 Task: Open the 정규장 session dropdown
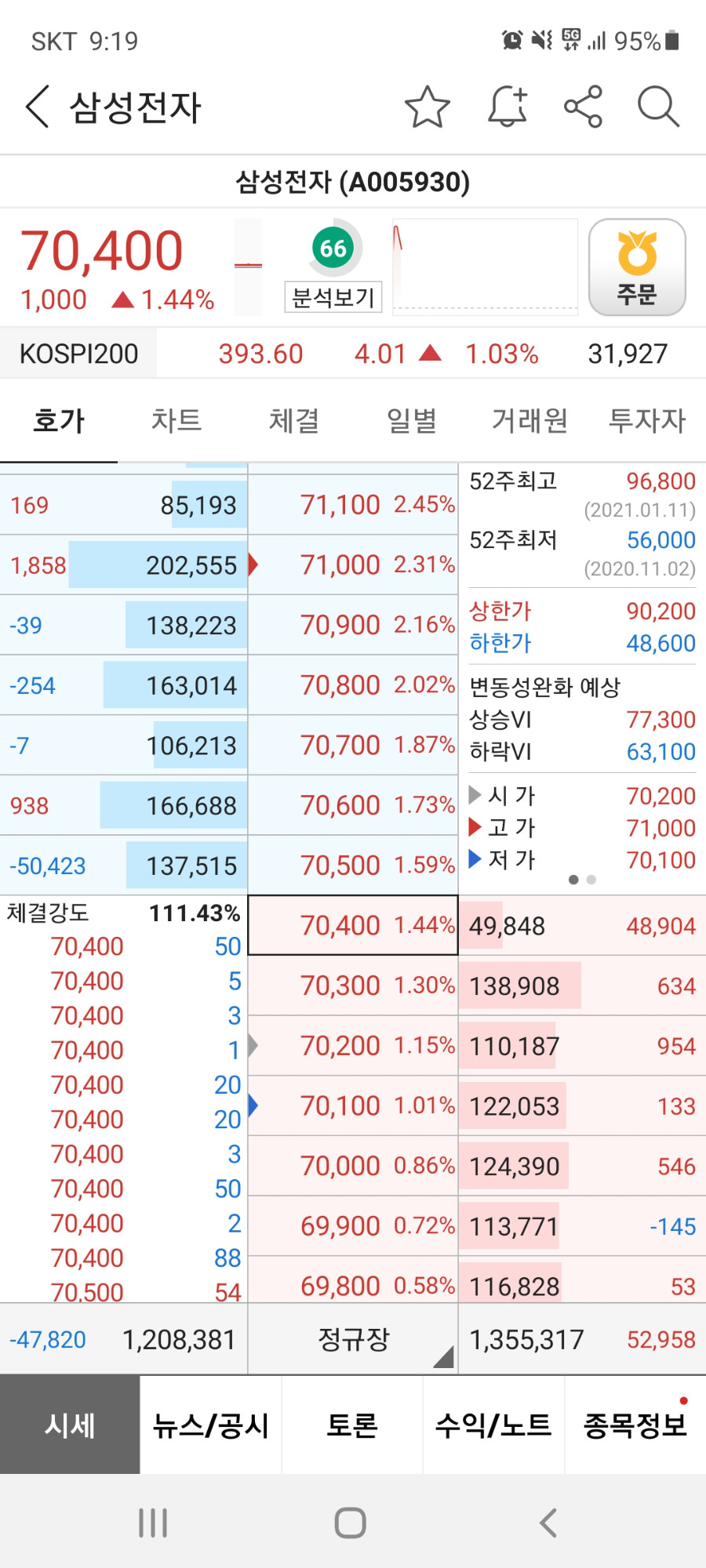click(x=353, y=1339)
